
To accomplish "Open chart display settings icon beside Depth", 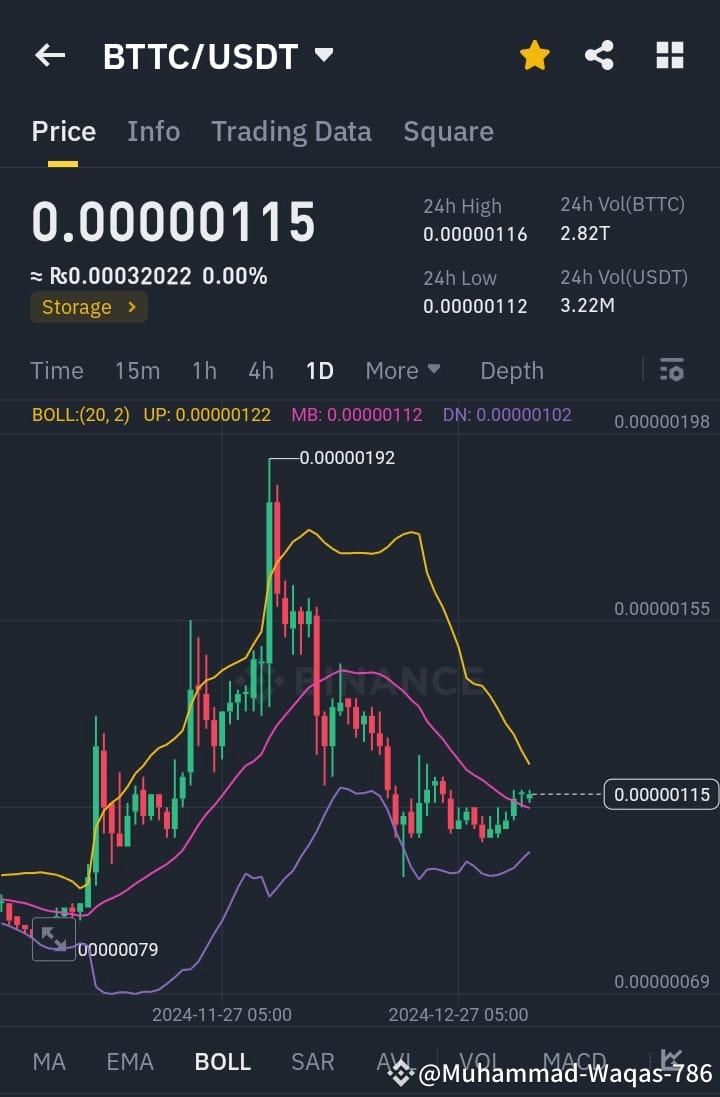I will pos(671,370).
